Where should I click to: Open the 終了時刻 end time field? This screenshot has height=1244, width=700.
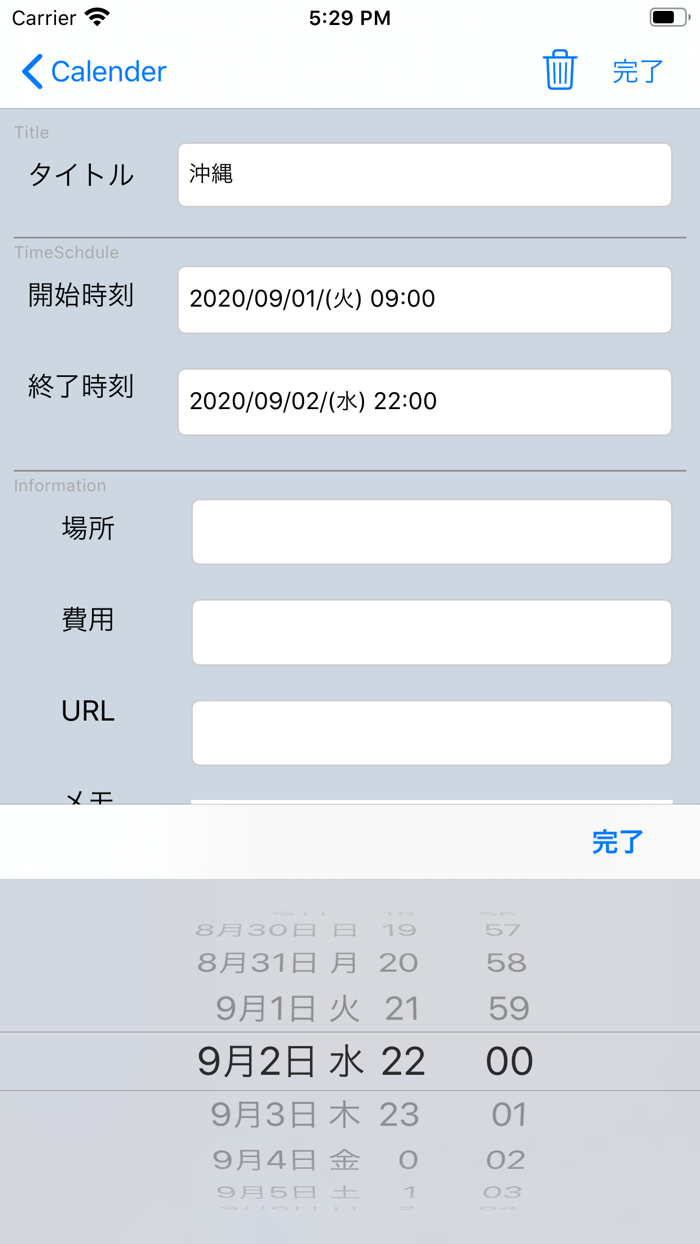(425, 402)
